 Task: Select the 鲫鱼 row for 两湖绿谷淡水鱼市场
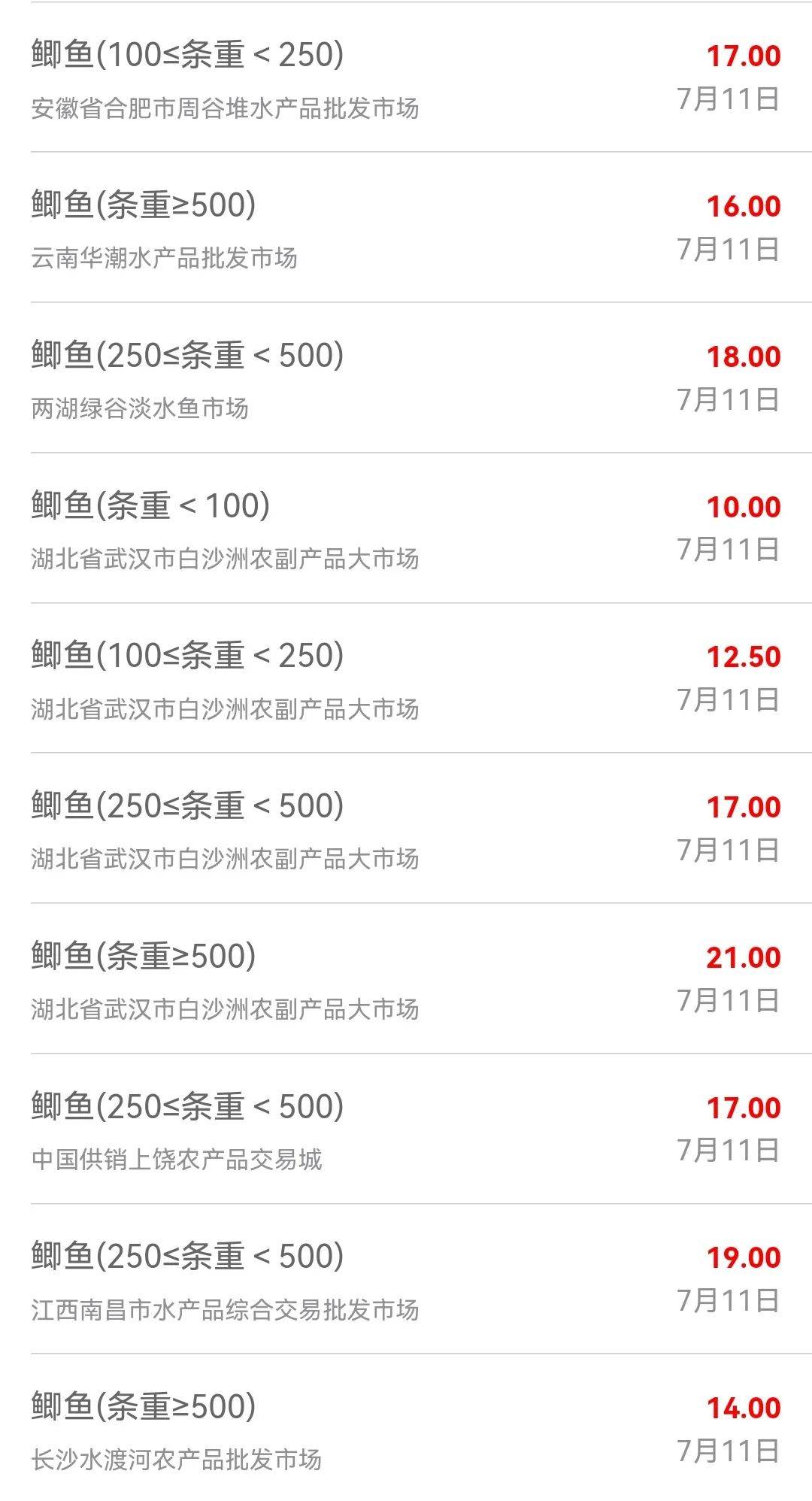[x=406, y=378]
